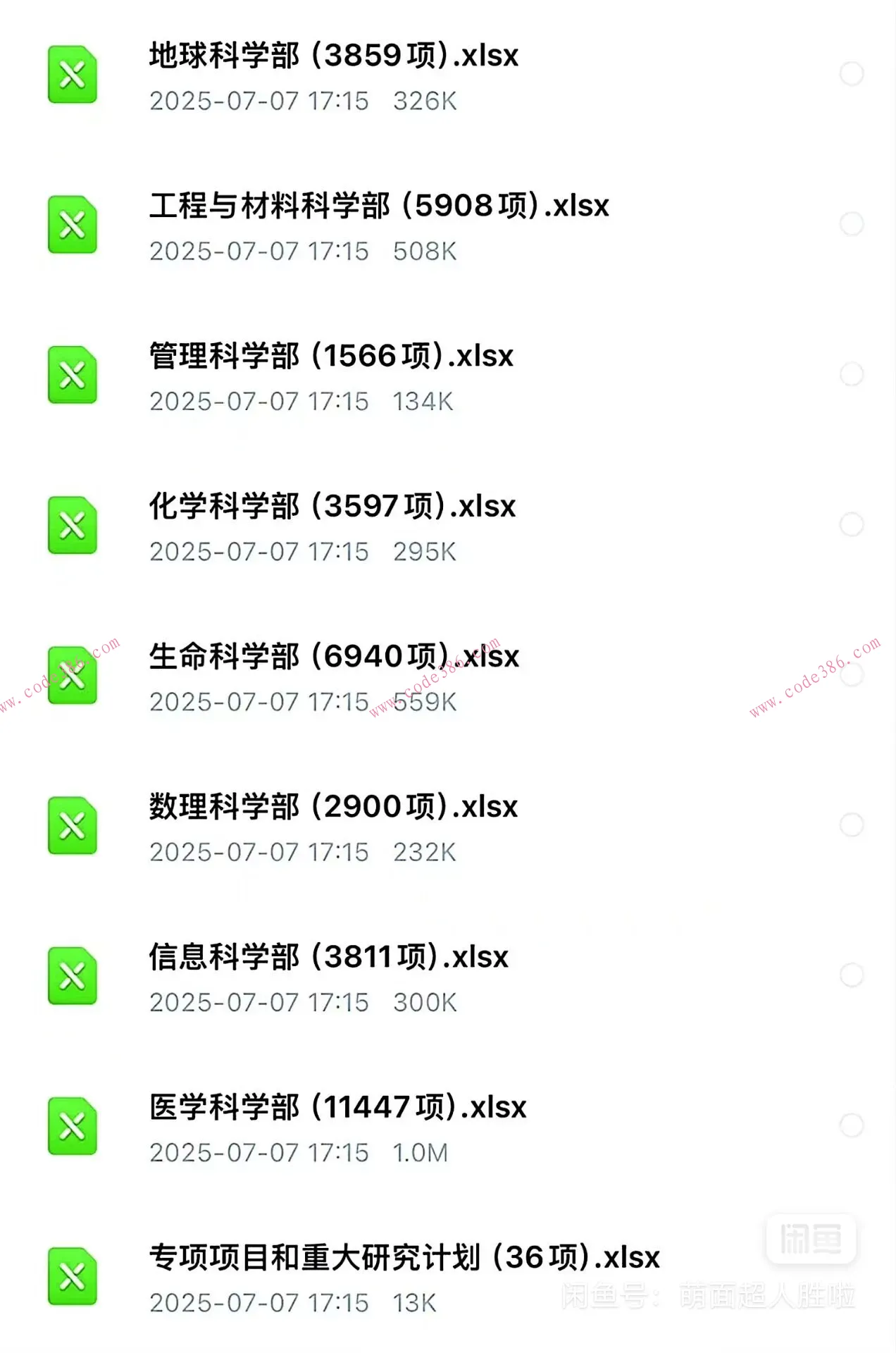Open 信息科学部 (3811项).xlsx
Screen dimensions: 896x1353
(x=328, y=956)
